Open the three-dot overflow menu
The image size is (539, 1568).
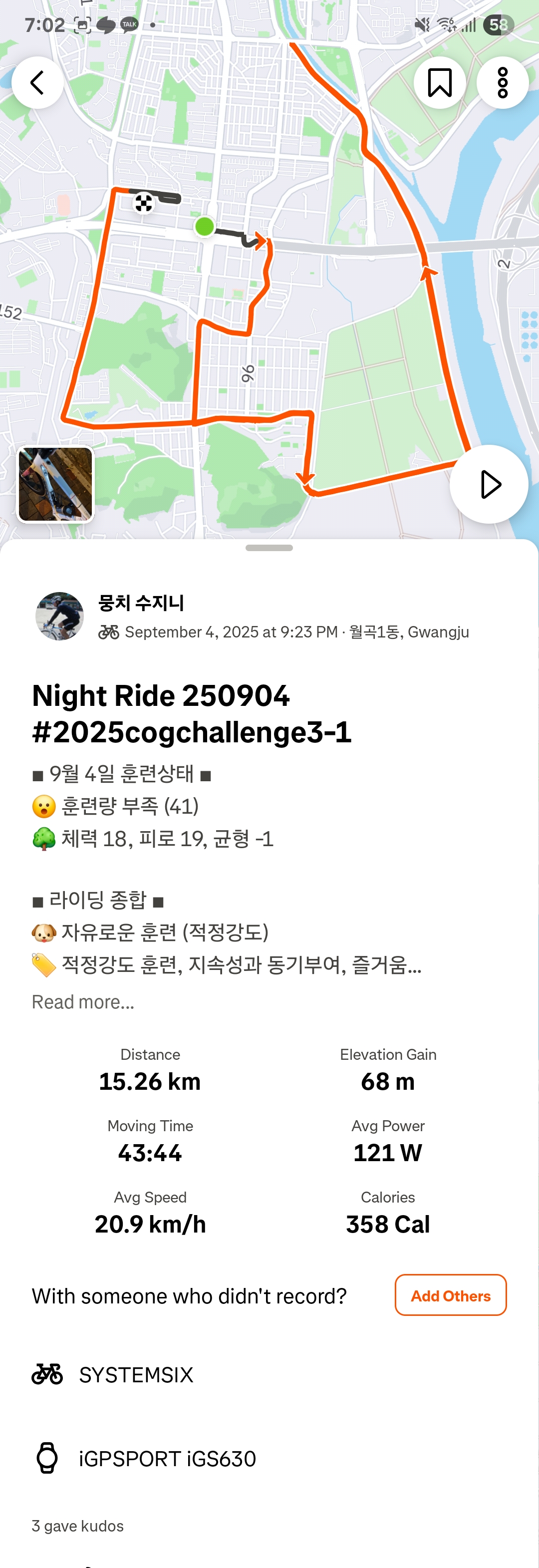tap(503, 83)
